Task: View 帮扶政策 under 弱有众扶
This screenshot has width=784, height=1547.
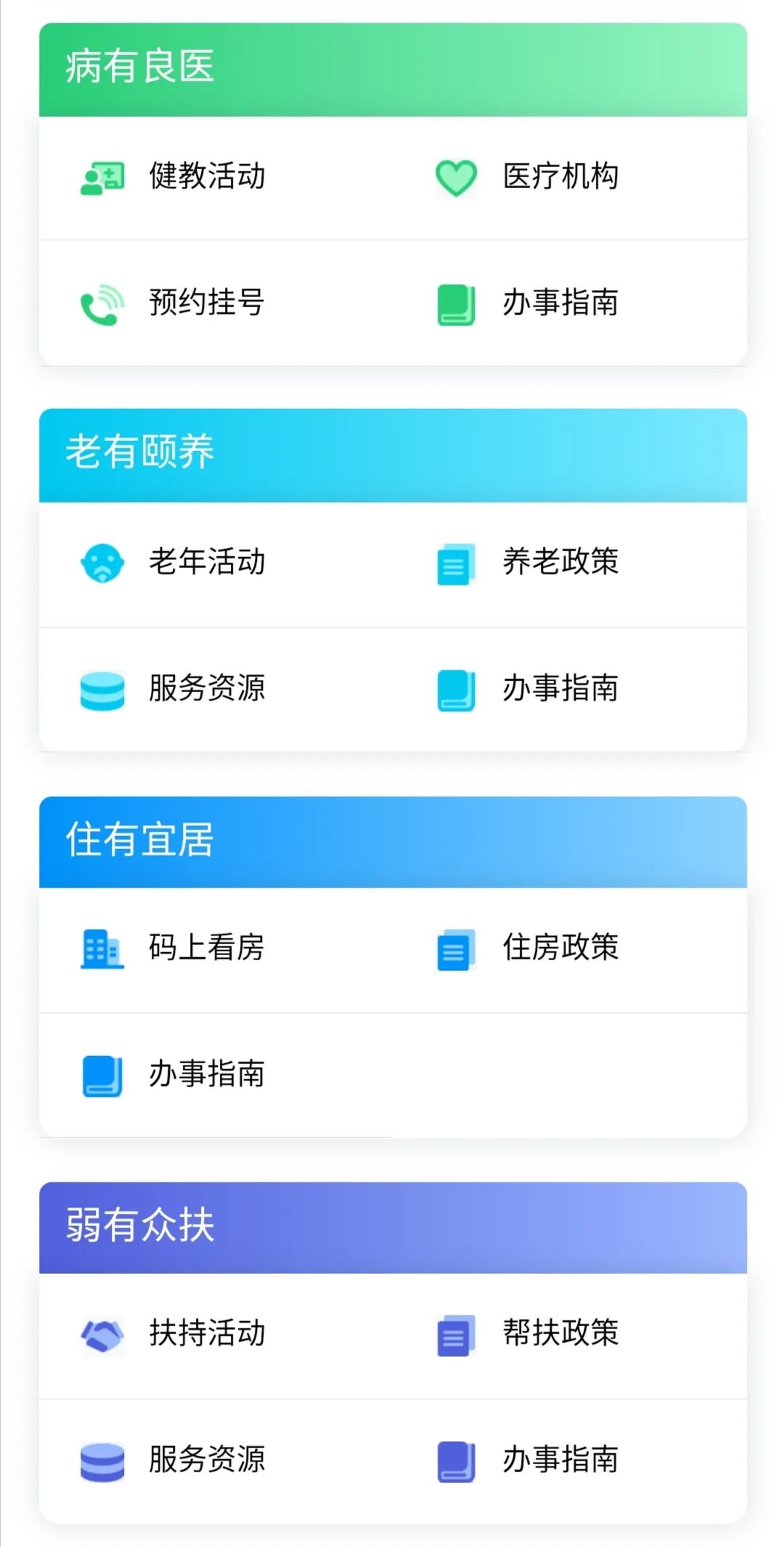Action: coord(560,1333)
